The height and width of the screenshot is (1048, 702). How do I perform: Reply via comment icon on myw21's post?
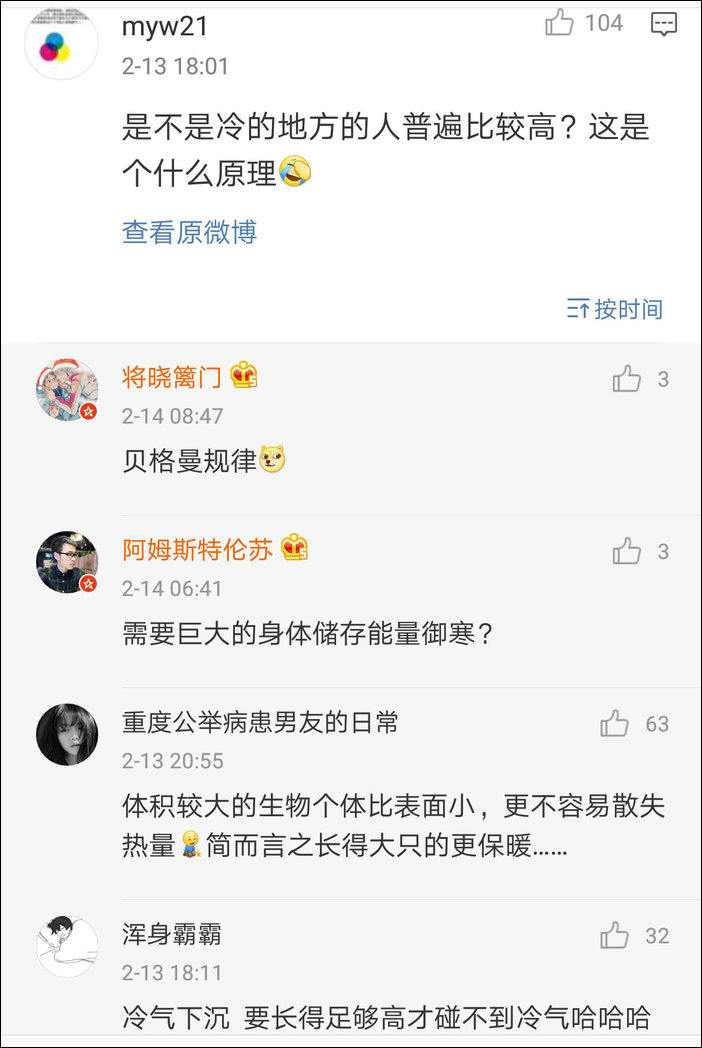[x=664, y=24]
